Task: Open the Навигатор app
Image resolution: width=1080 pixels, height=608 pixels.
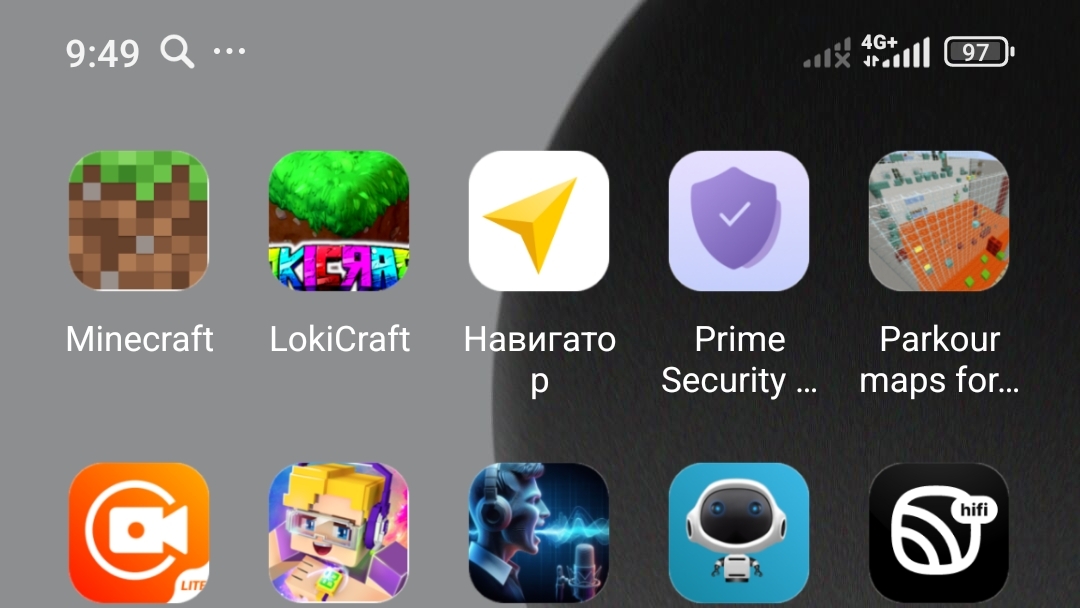Action: 539,221
